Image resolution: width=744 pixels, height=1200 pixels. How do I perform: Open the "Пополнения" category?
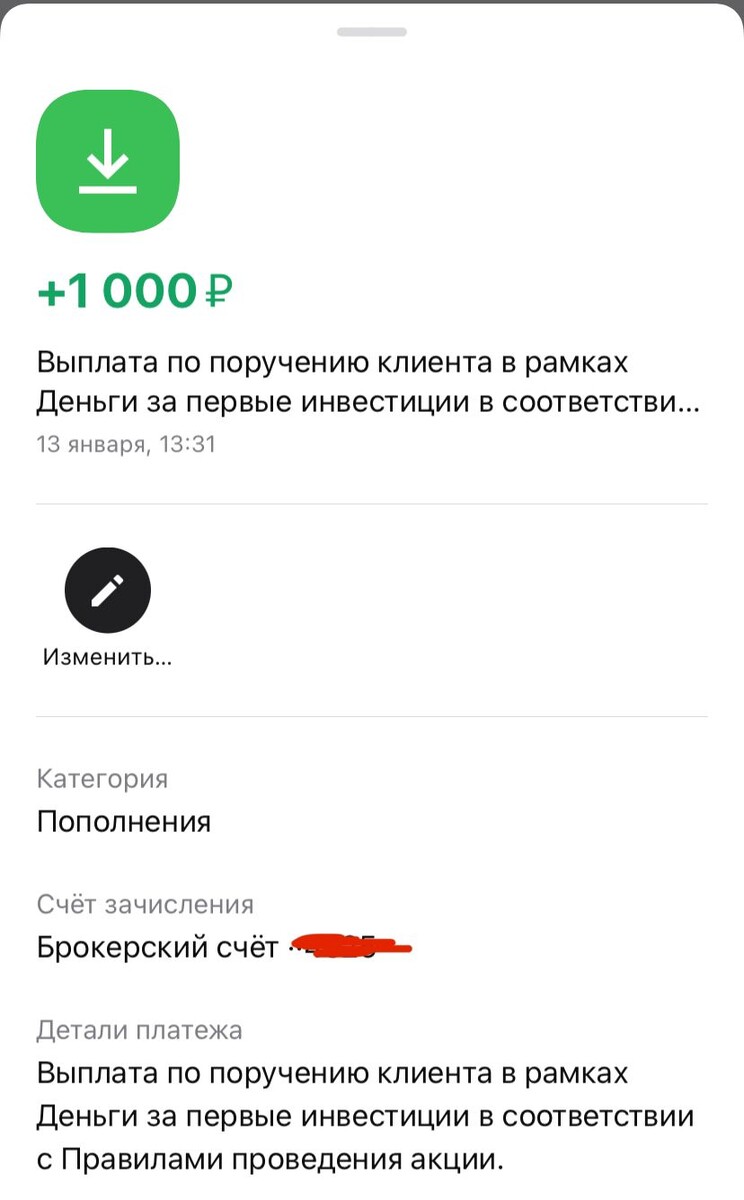pos(124,821)
